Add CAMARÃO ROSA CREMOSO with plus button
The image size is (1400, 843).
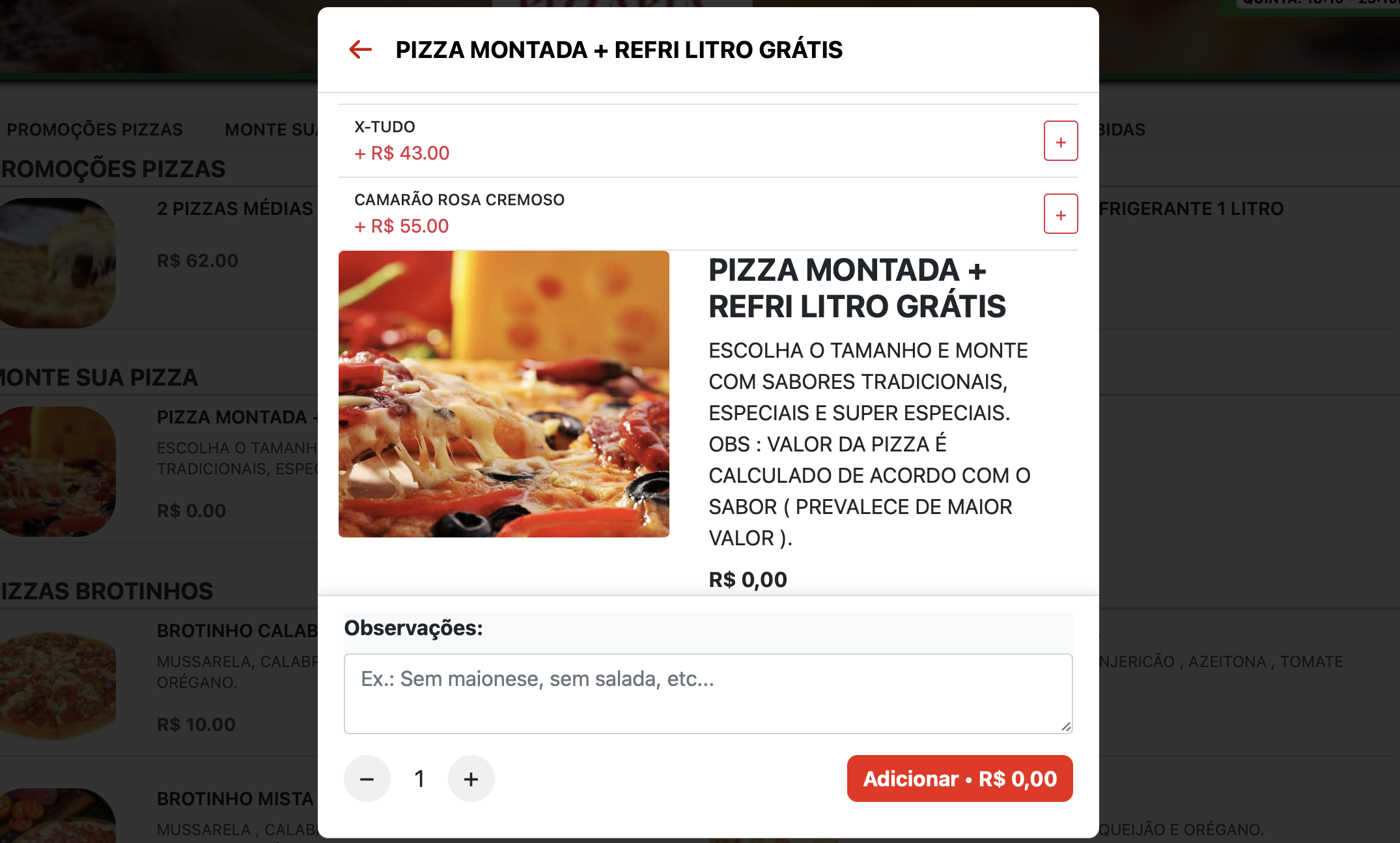tap(1060, 214)
